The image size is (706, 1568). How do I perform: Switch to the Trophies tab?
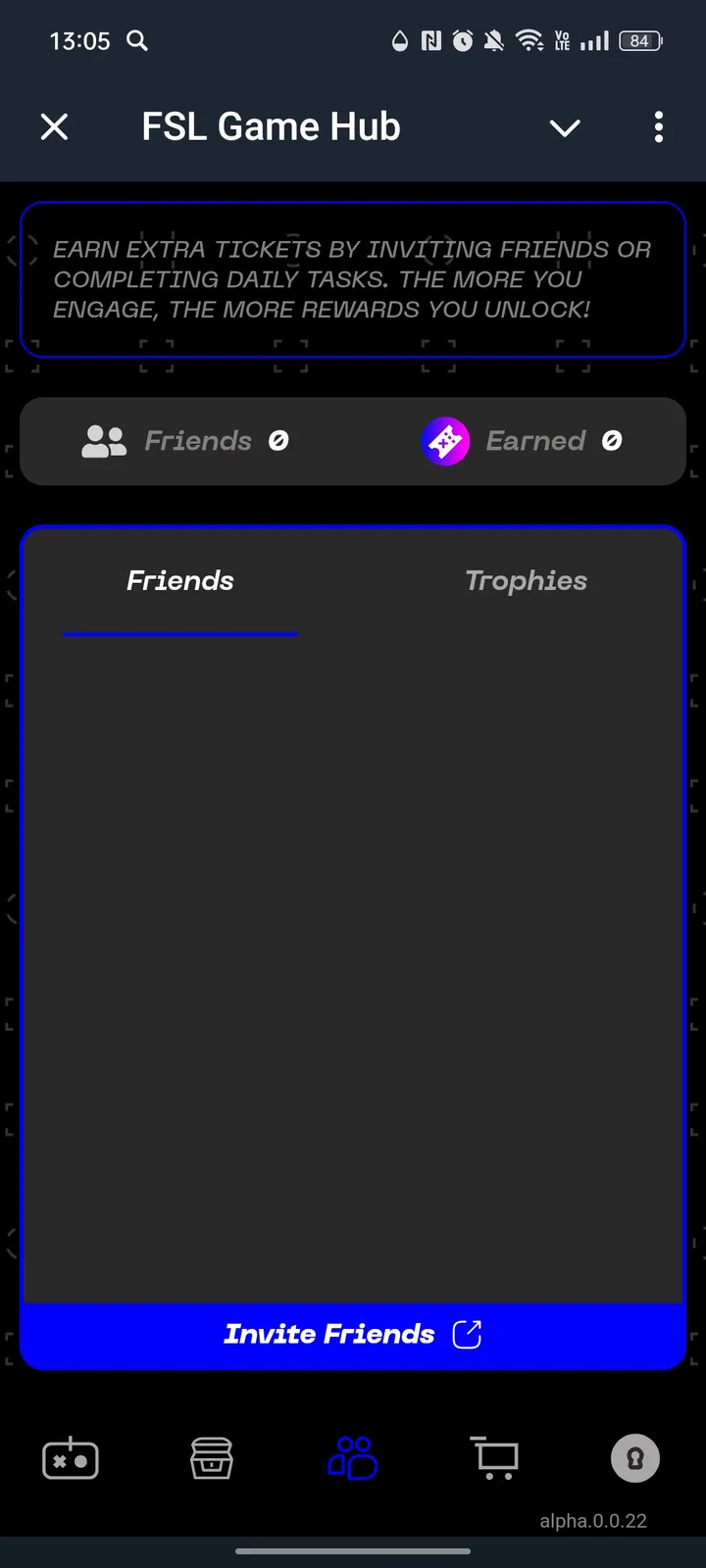[x=526, y=580]
